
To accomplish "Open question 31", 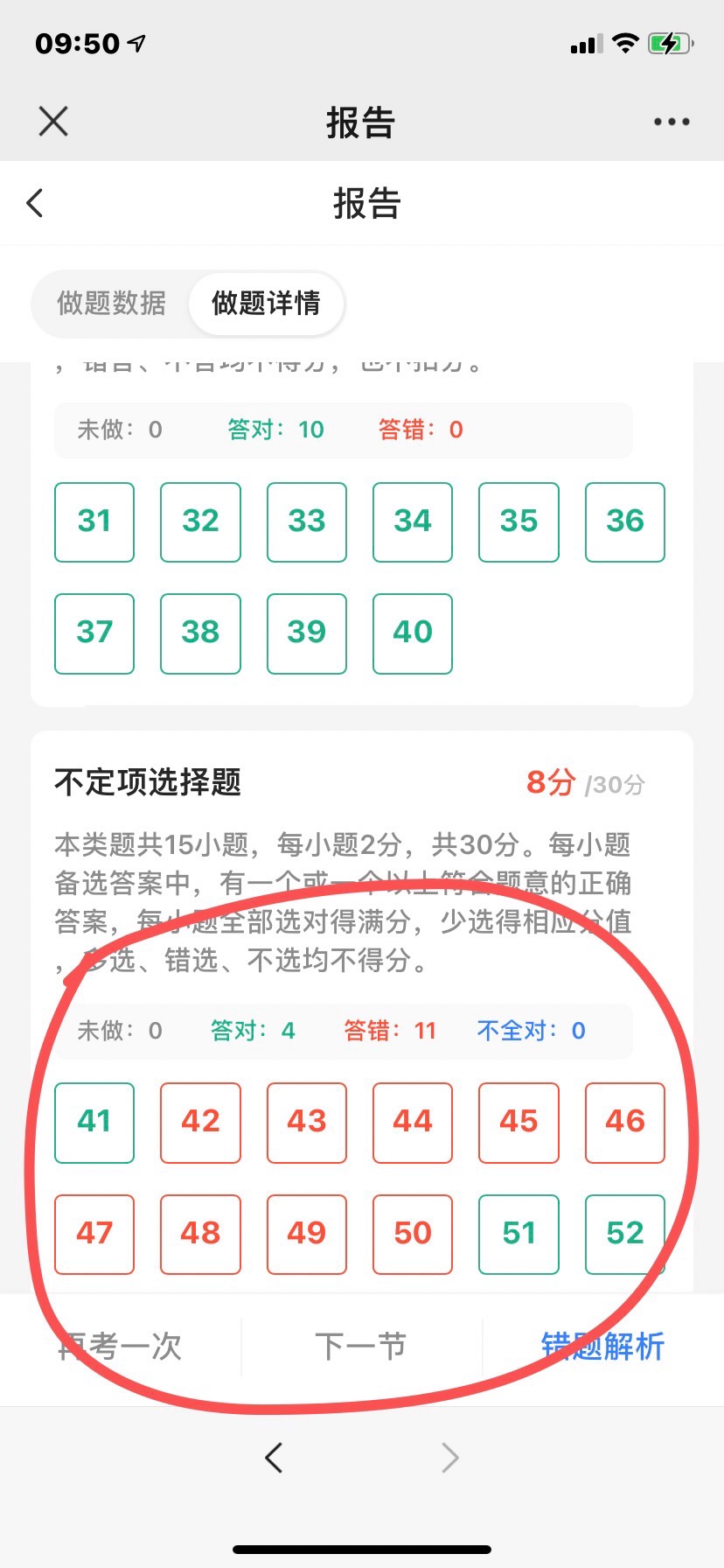I will [94, 521].
